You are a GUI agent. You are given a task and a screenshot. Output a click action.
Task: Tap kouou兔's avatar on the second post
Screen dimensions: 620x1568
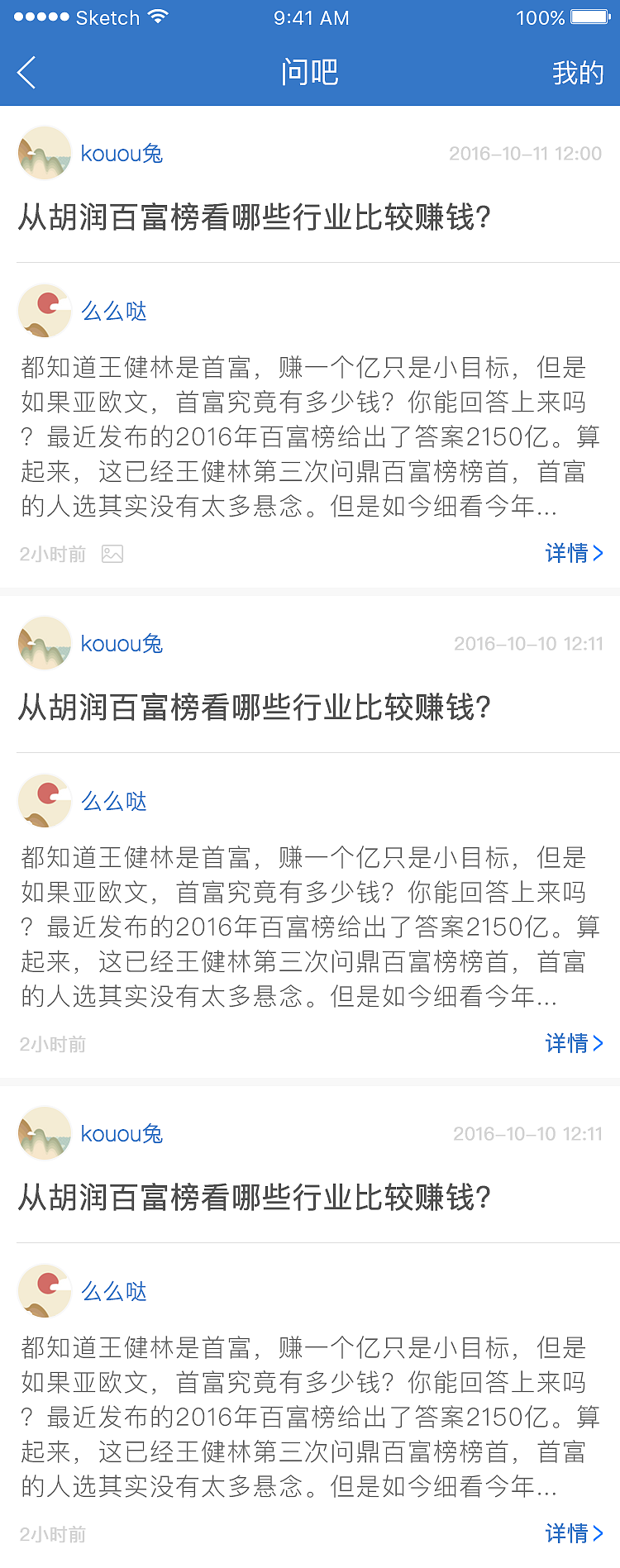tap(44, 643)
